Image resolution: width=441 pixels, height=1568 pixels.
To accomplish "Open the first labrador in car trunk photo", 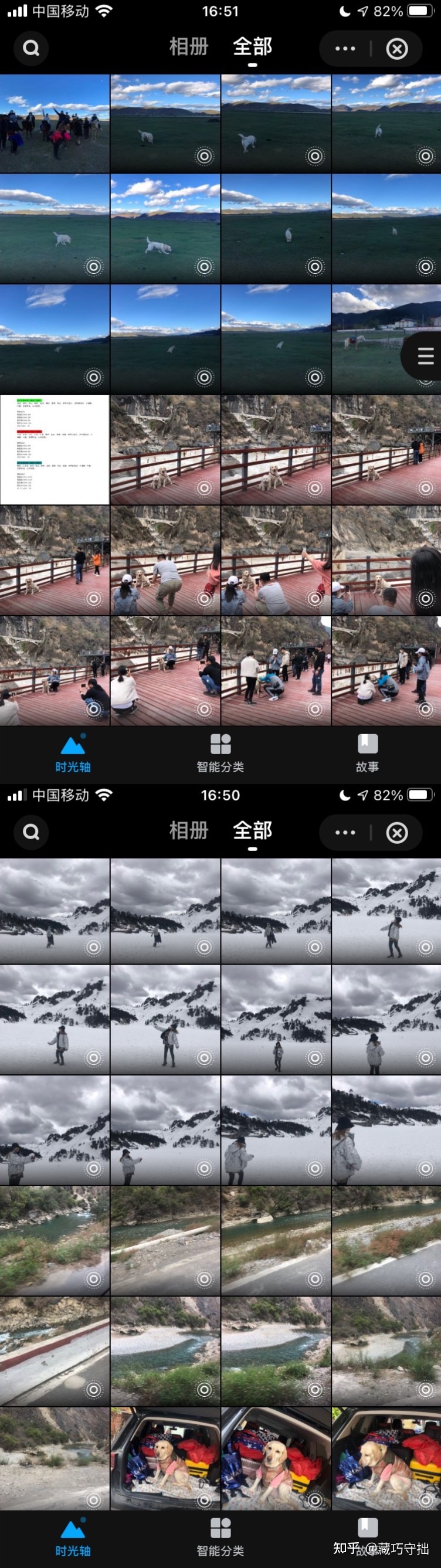I will click(x=165, y=1458).
